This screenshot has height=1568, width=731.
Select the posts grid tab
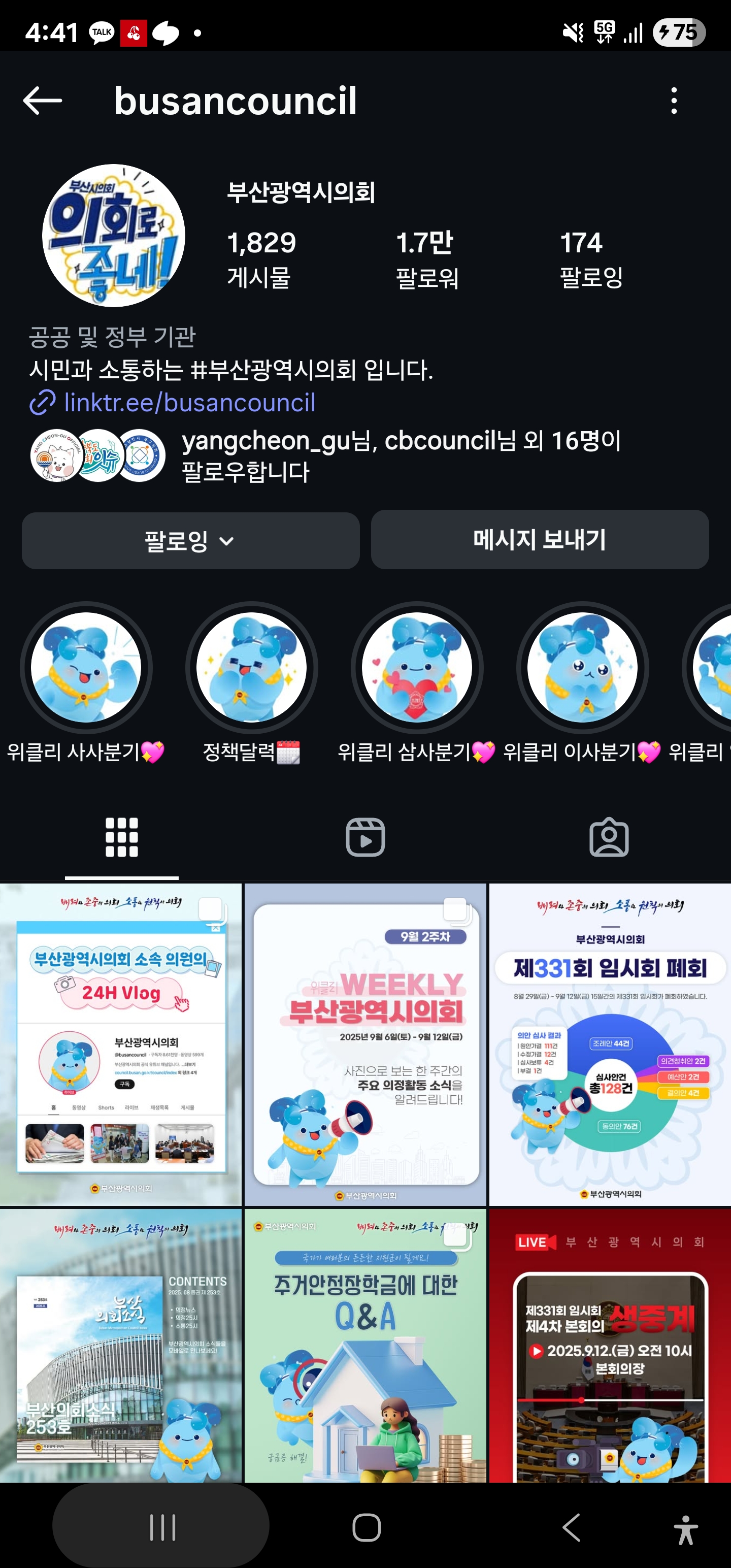[122, 837]
